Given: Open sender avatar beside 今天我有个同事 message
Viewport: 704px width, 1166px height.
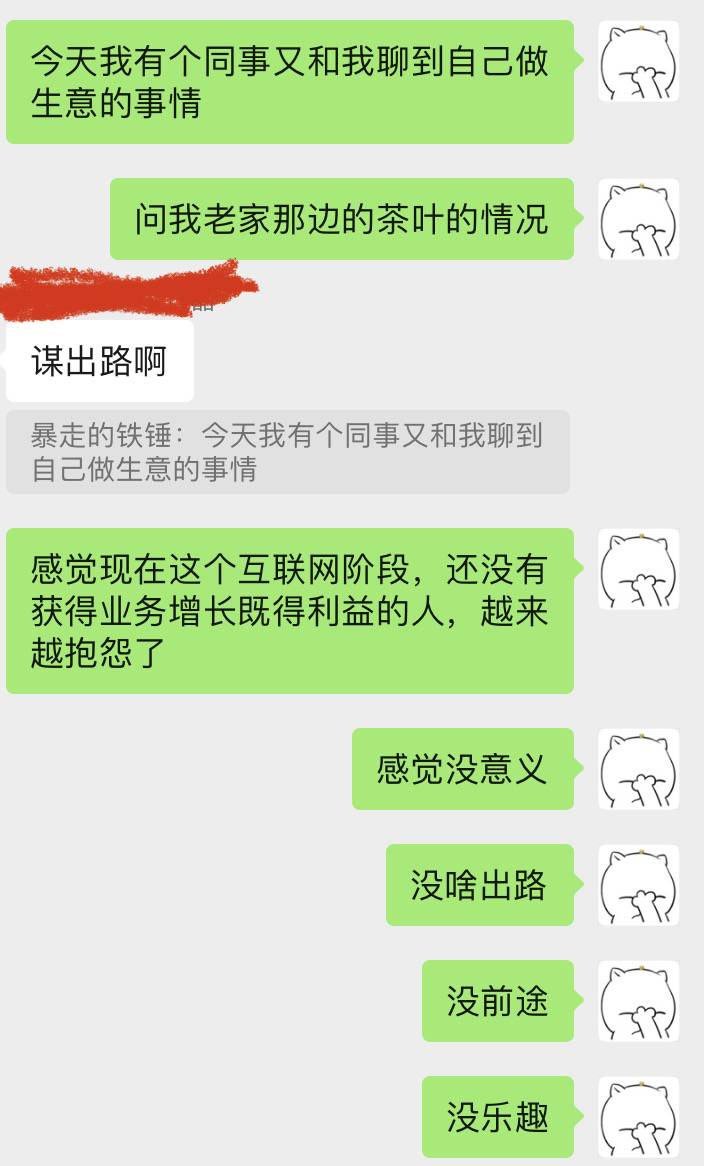Looking at the screenshot, I should click(638, 61).
